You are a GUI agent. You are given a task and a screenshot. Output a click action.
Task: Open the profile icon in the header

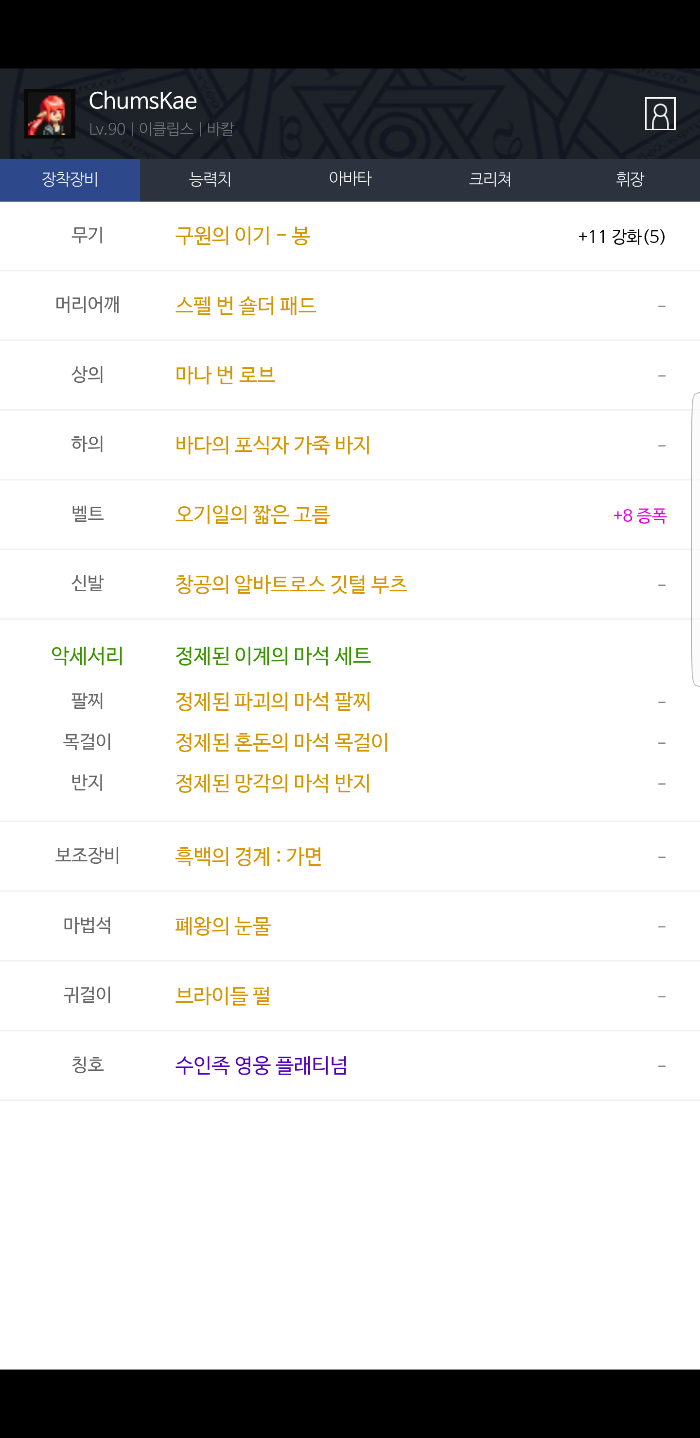click(x=660, y=114)
